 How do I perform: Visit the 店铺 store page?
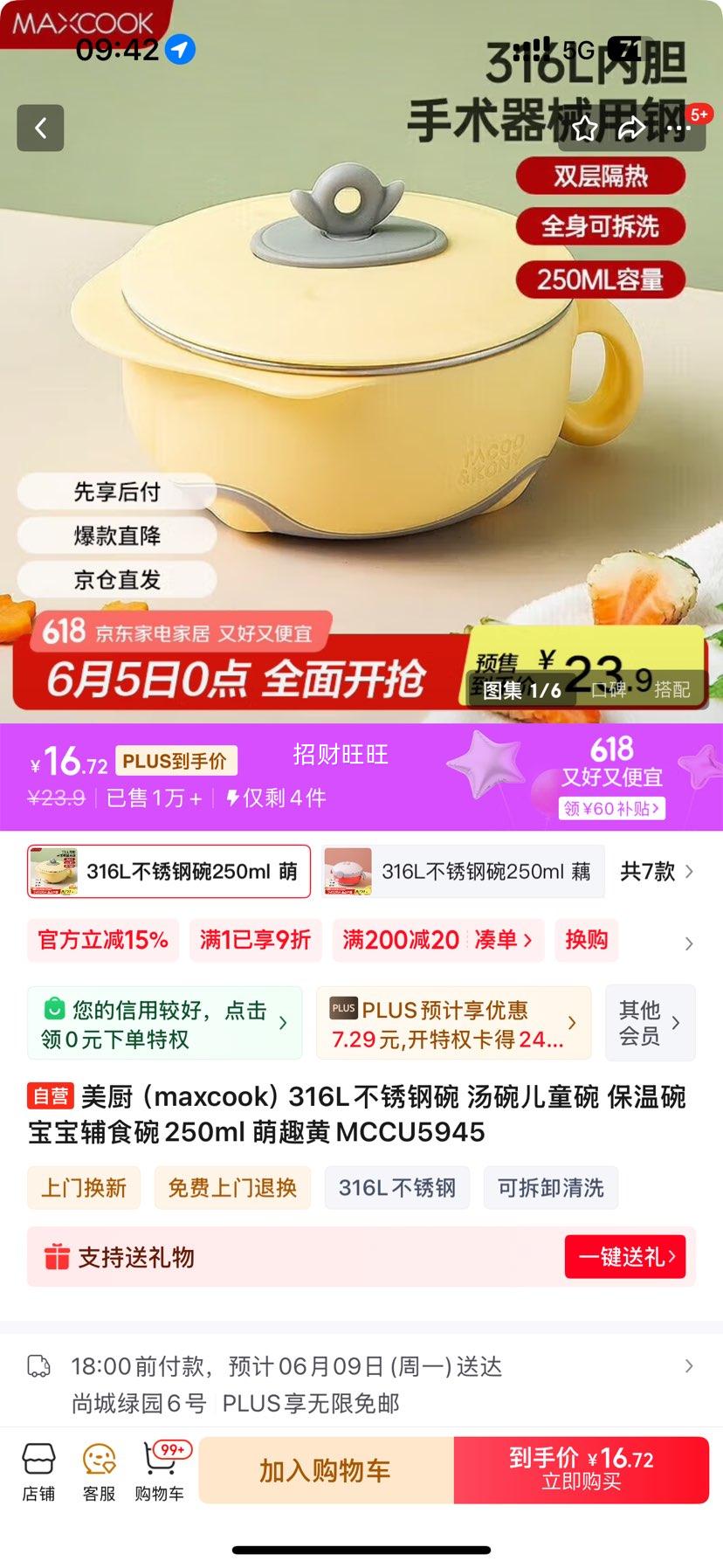point(38,1472)
